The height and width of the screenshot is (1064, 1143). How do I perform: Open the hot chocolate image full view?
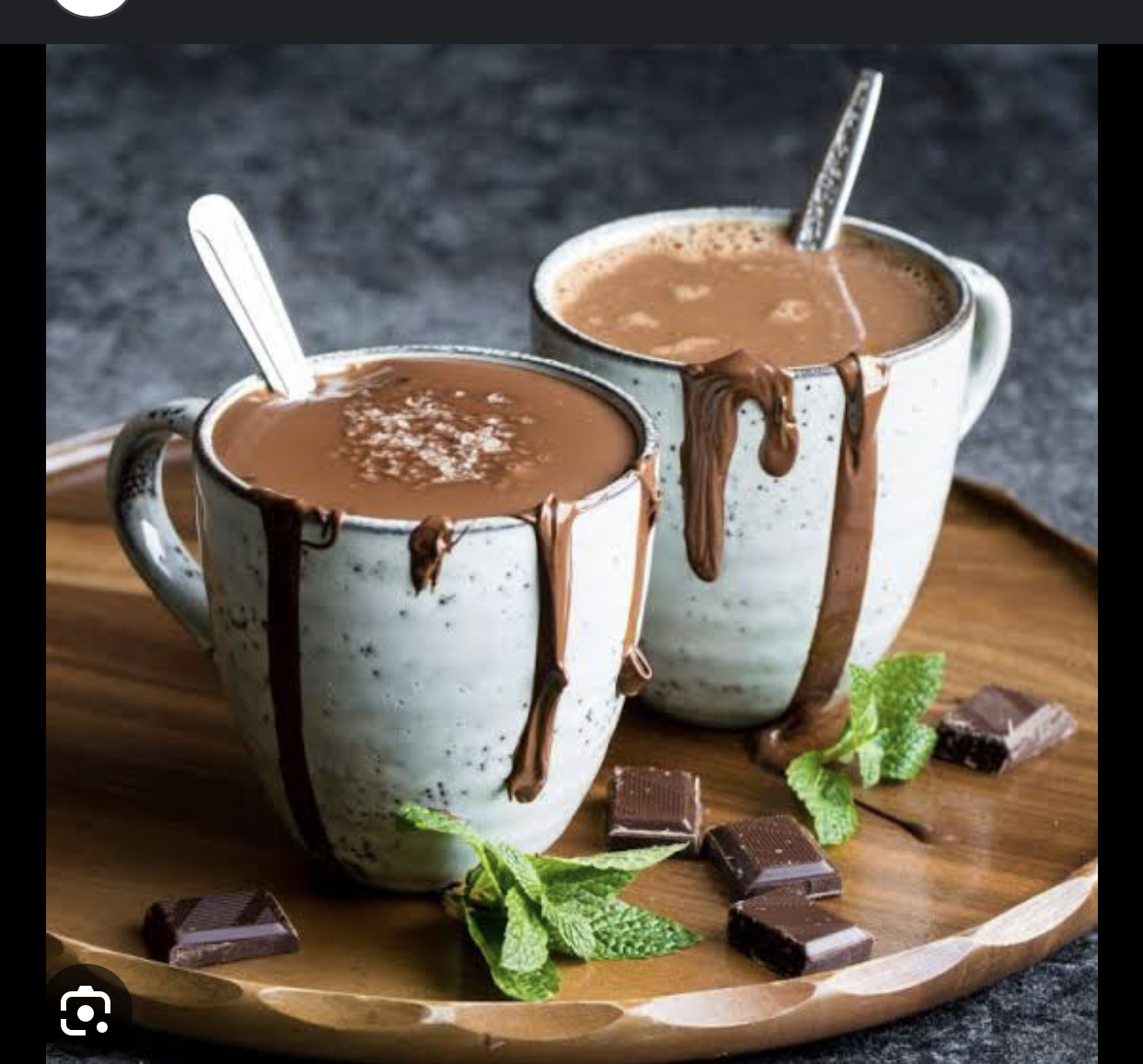tap(571, 552)
